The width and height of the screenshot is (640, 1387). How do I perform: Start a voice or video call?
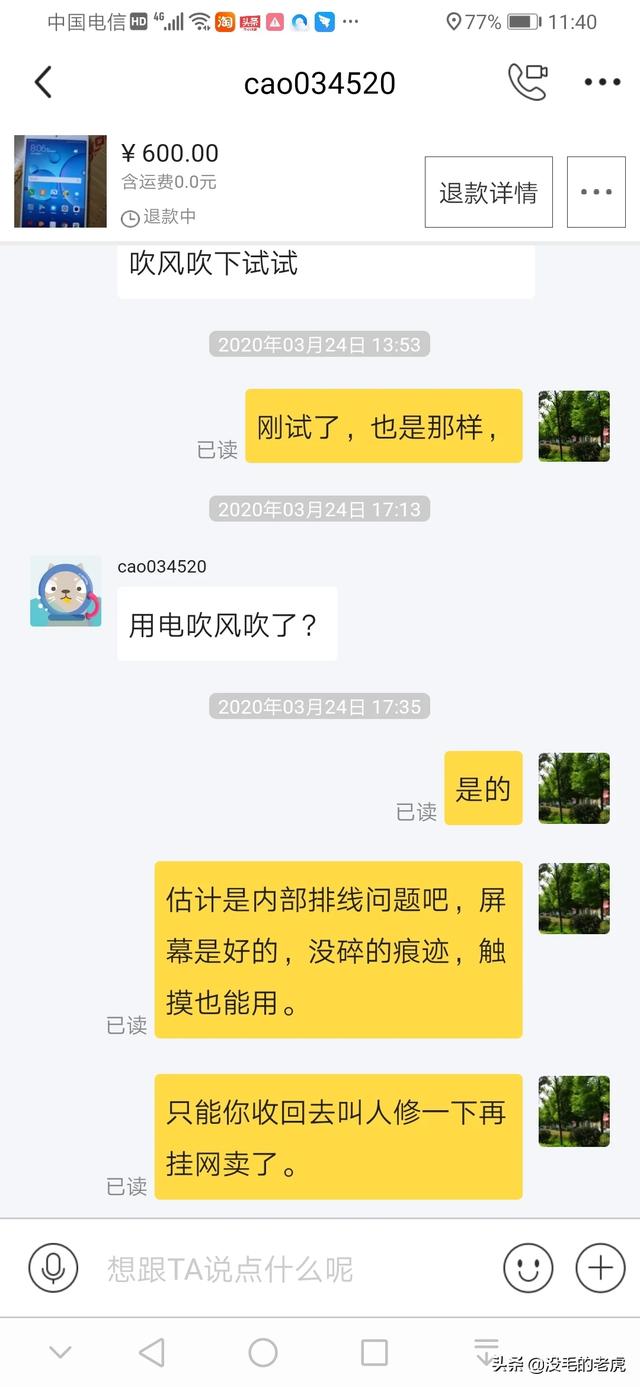(x=527, y=82)
